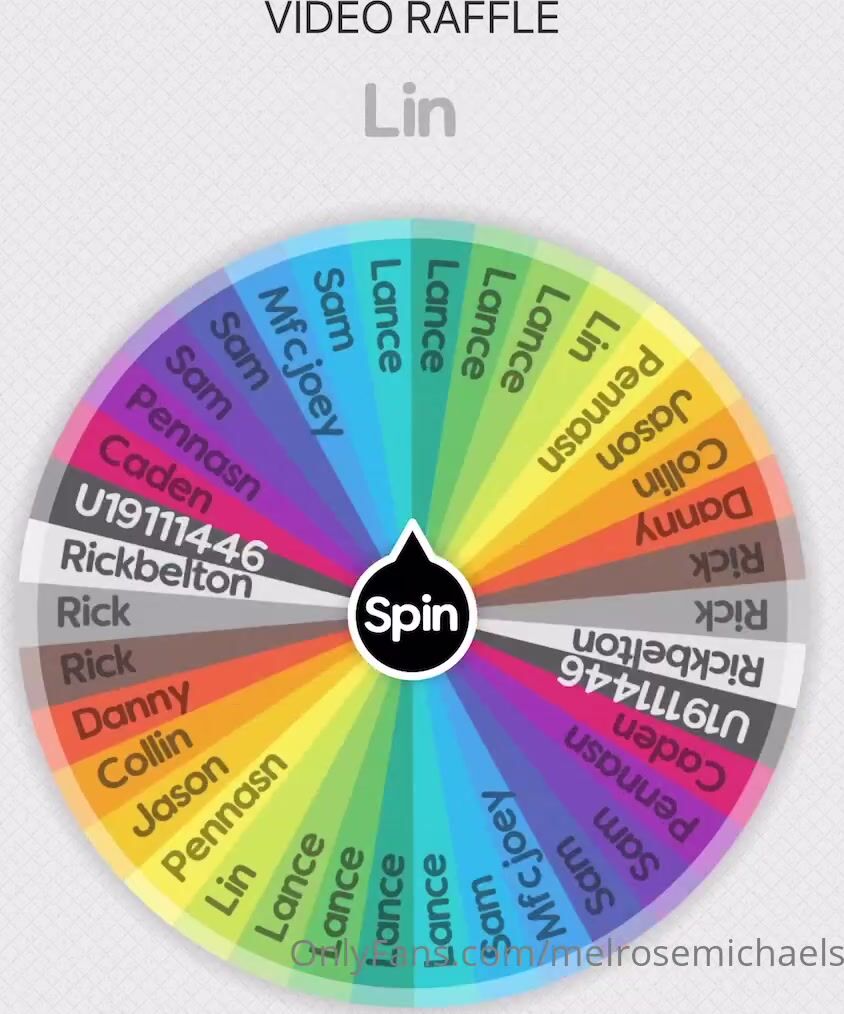Tap the Spin button on the wheel
This screenshot has width=844, height=1014.
413,614
